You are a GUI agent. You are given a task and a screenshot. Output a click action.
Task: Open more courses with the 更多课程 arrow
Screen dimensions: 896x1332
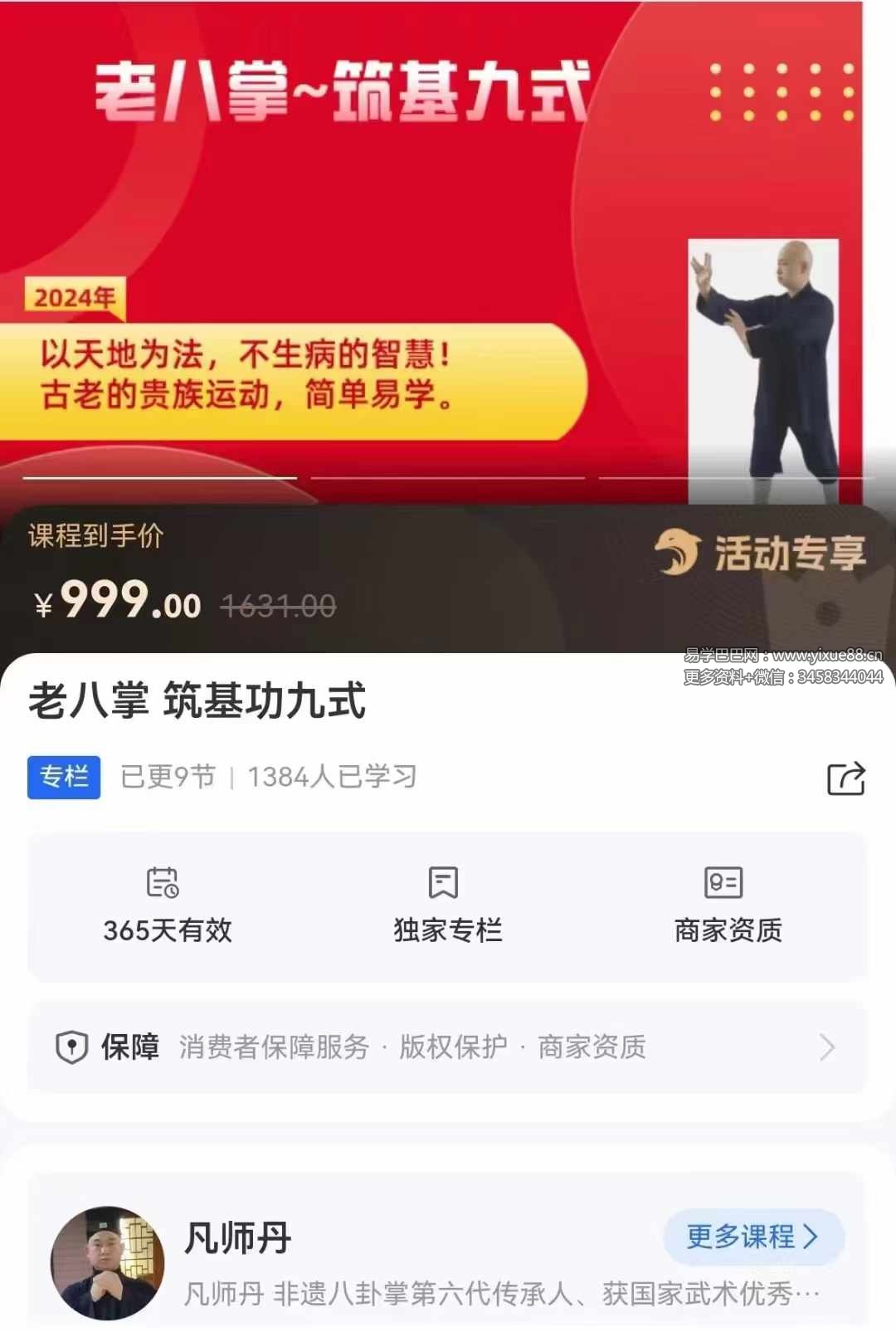click(811, 1237)
